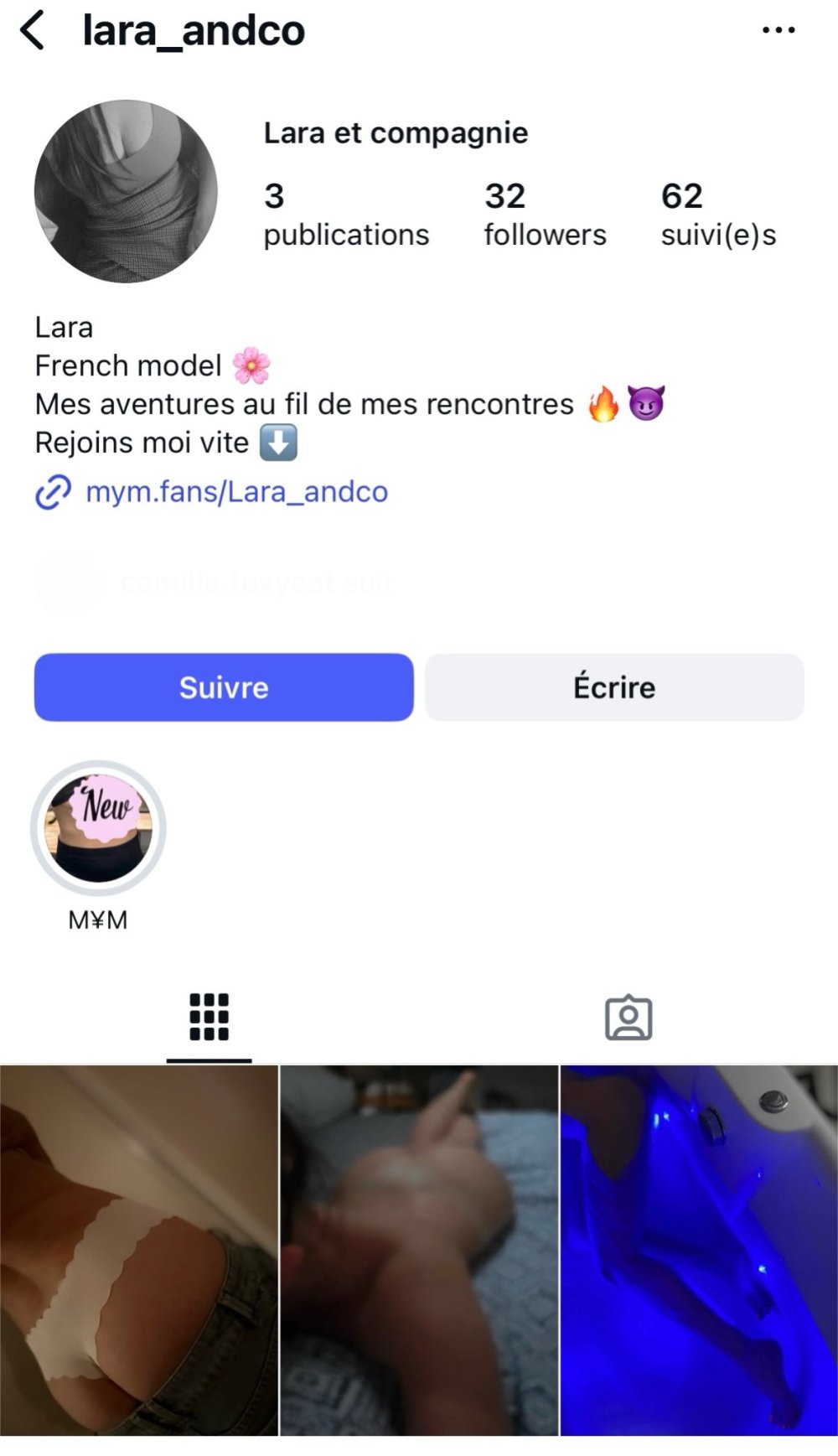View the 32 followers list

pos(545,215)
